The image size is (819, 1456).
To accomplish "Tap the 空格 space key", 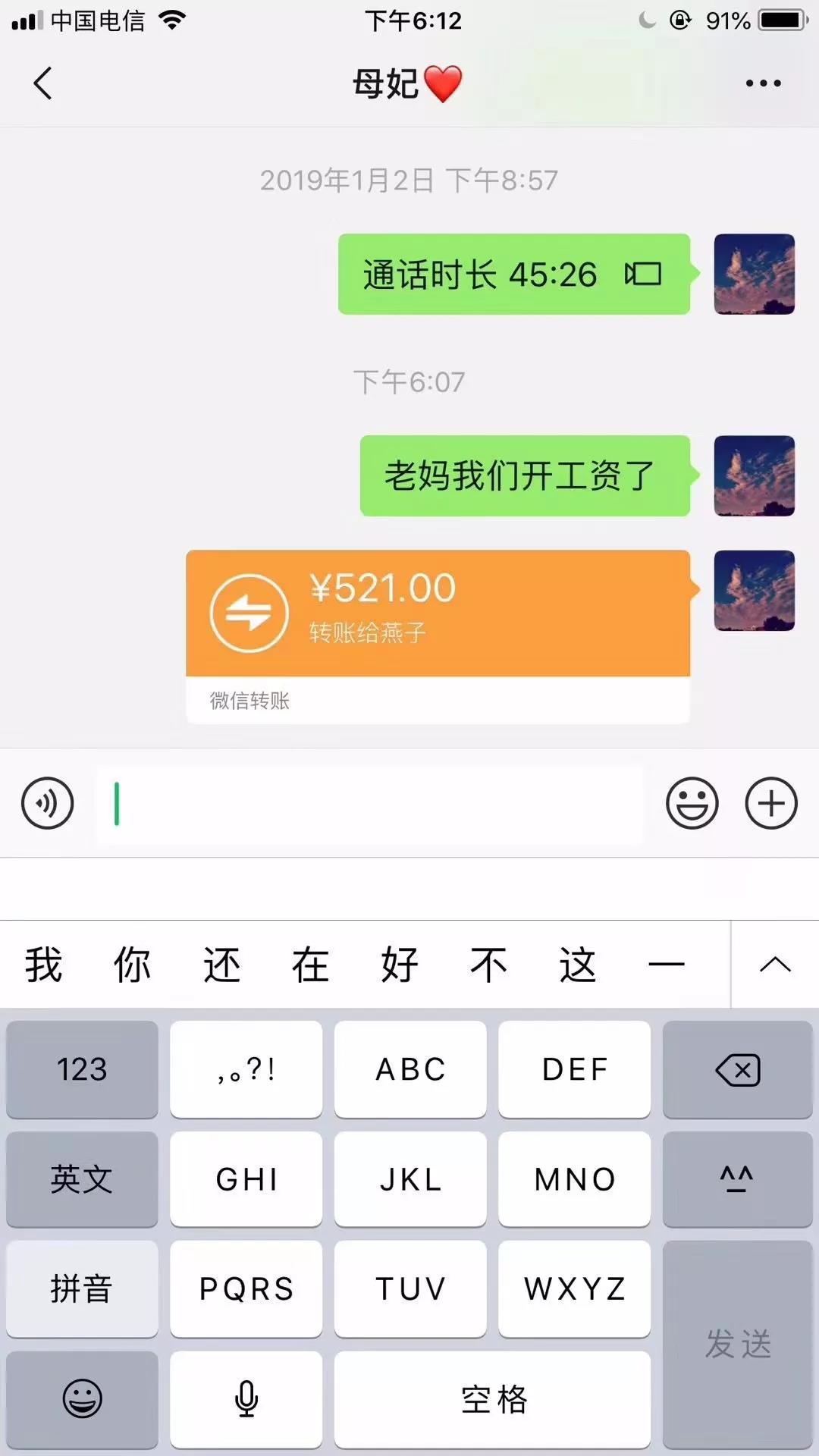I will [x=492, y=1399].
